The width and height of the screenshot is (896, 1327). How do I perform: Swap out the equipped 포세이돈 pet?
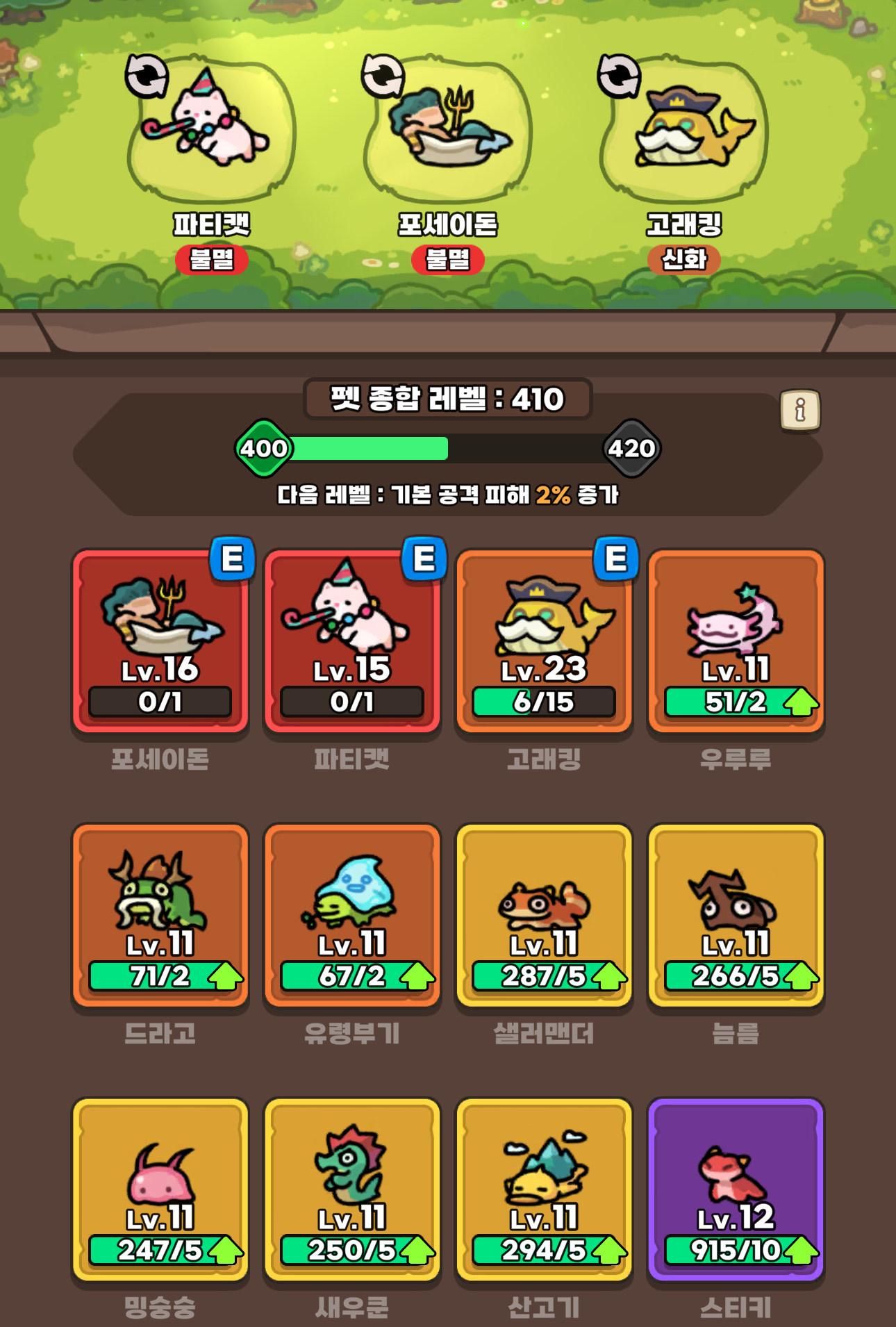click(382, 76)
